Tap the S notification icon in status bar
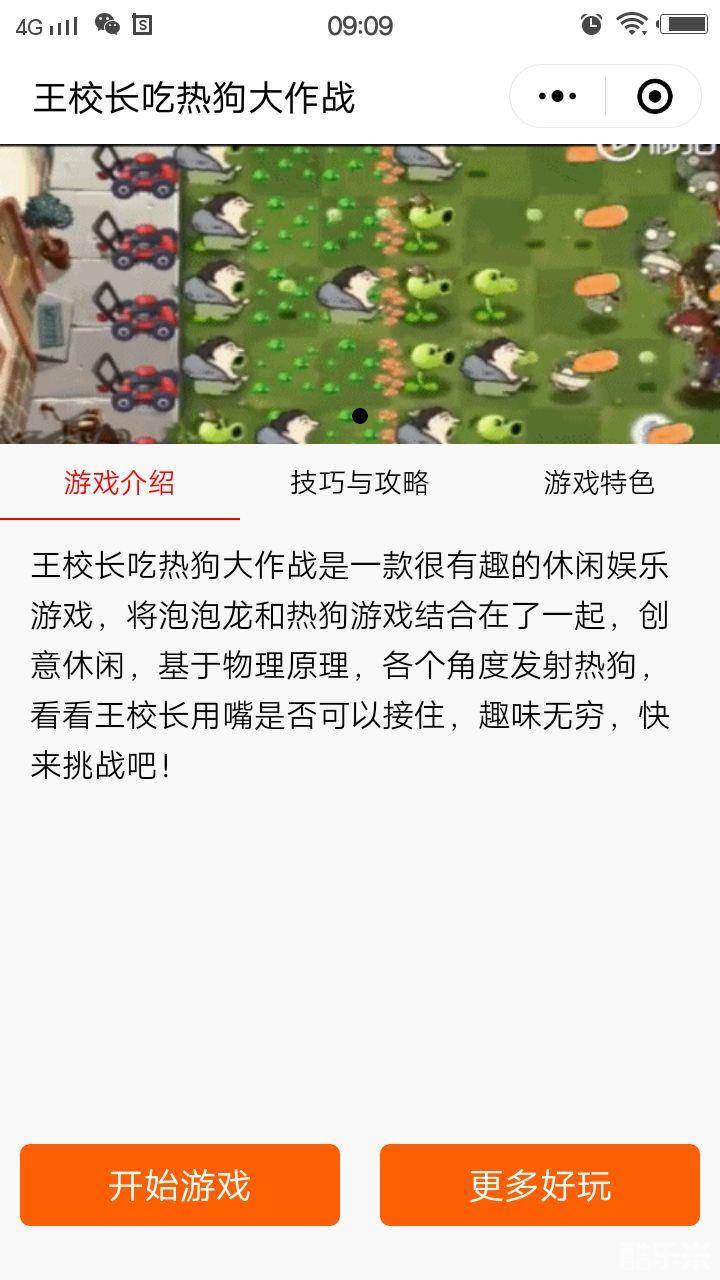Image resolution: width=720 pixels, height=1280 pixels. point(140,23)
